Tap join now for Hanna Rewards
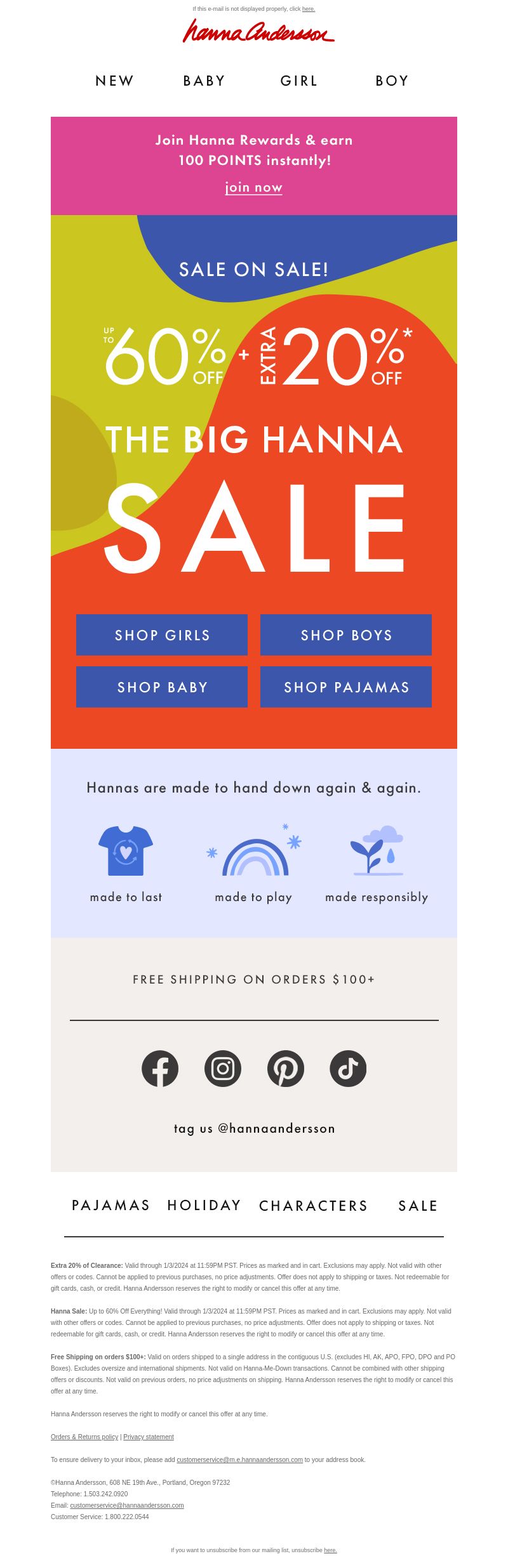 pyautogui.click(x=253, y=187)
